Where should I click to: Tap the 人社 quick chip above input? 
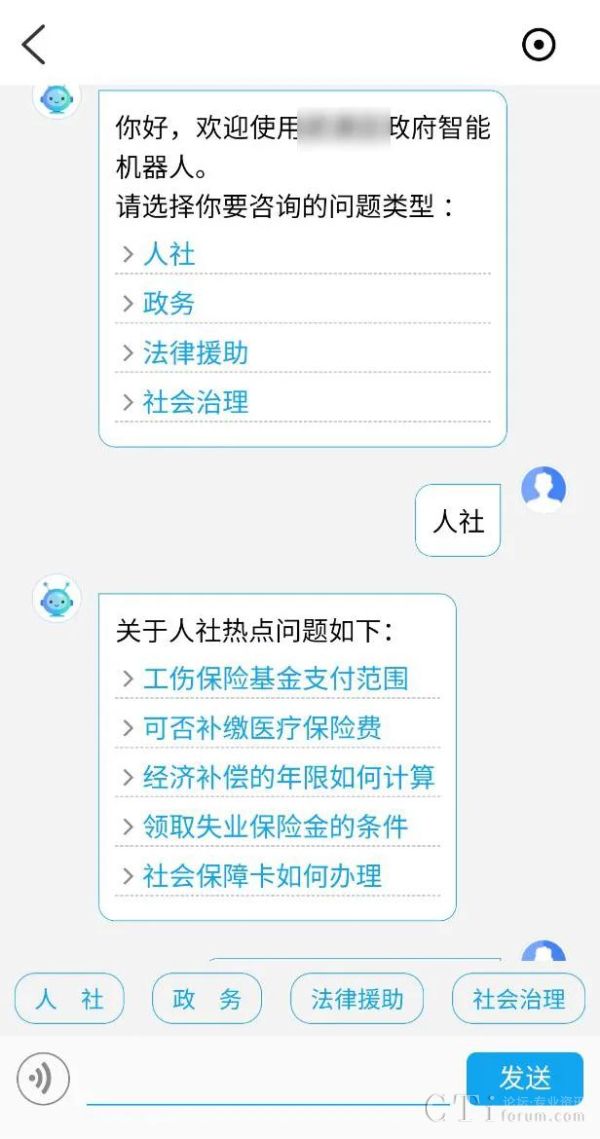69,999
